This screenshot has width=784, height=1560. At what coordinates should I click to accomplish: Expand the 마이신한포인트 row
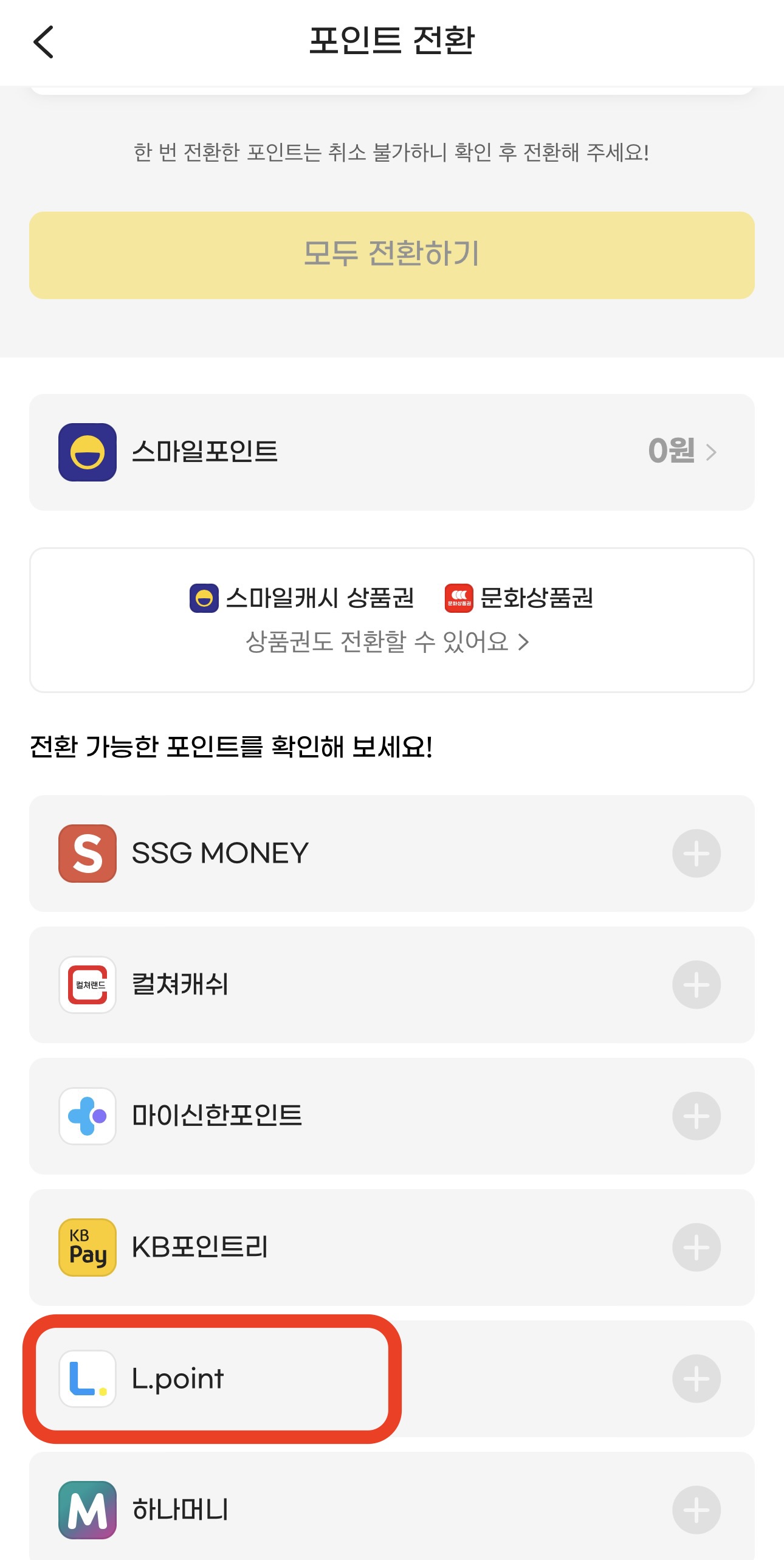(x=696, y=1115)
